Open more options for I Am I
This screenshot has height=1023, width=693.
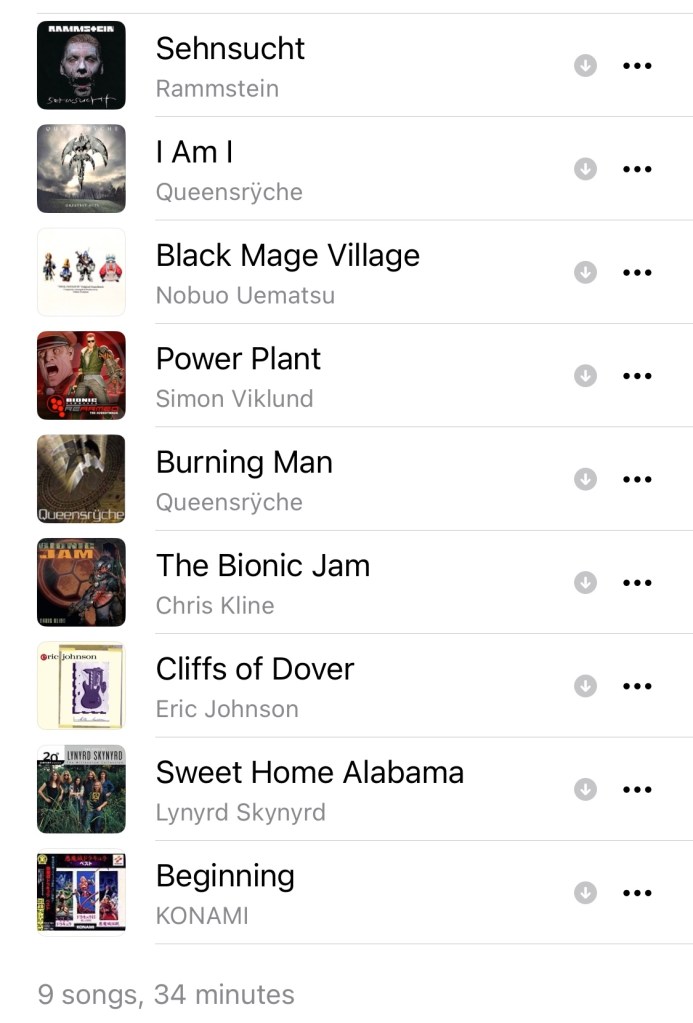click(637, 169)
